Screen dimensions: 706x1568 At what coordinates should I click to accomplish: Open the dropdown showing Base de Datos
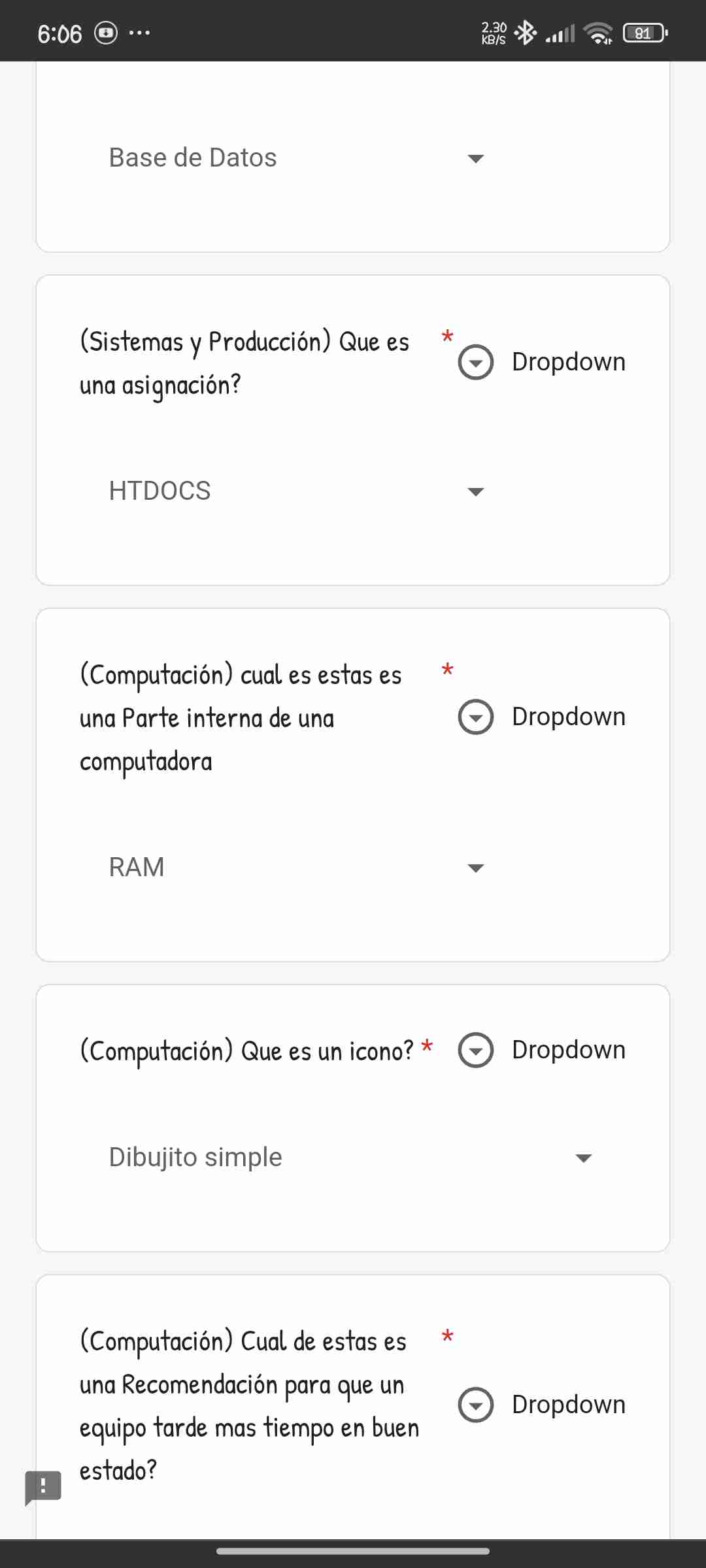(296, 158)
